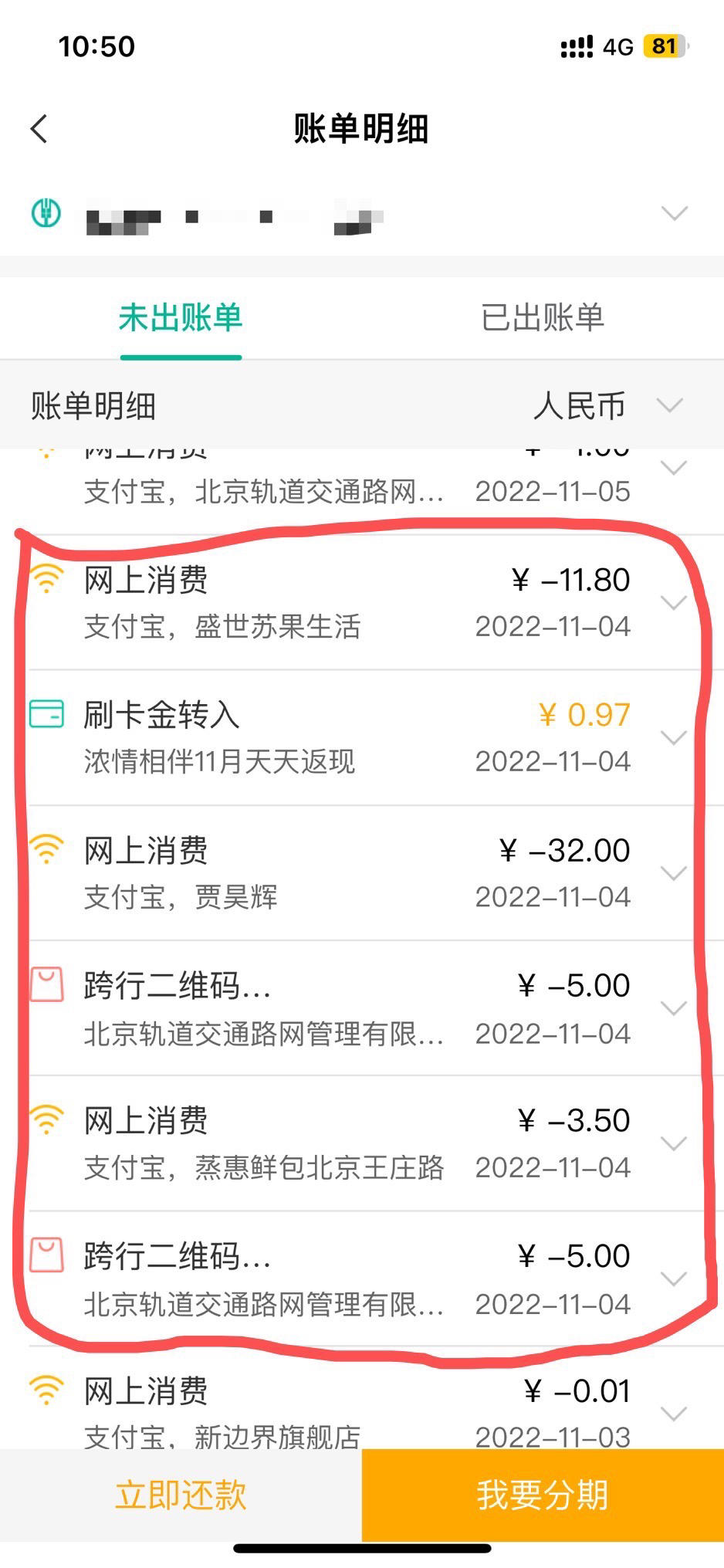This screenshot has height=1568, width=724.
Task: Open the 新边界旗舰店 -0.01 transaction
Action: point(362,1399)
